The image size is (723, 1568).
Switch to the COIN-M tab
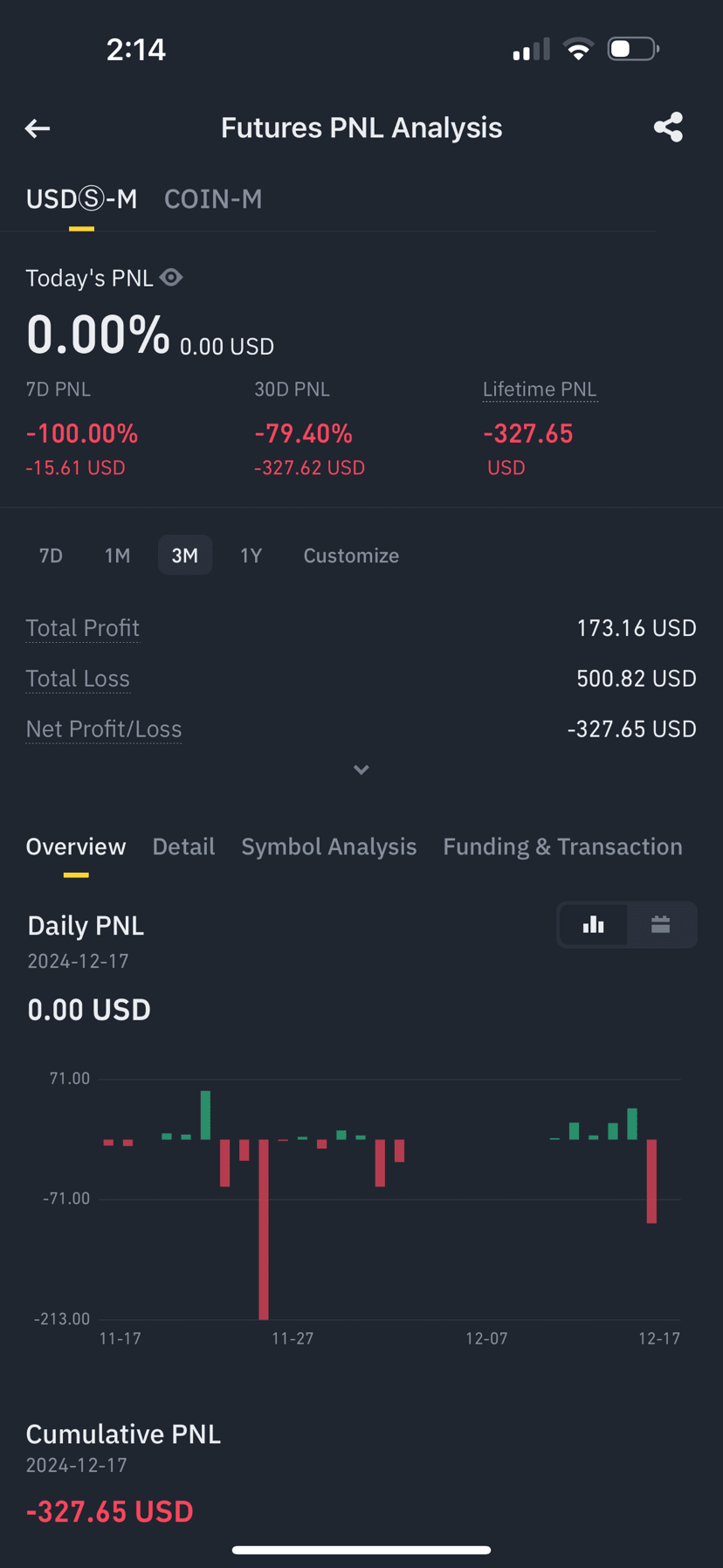pos(213,199)
